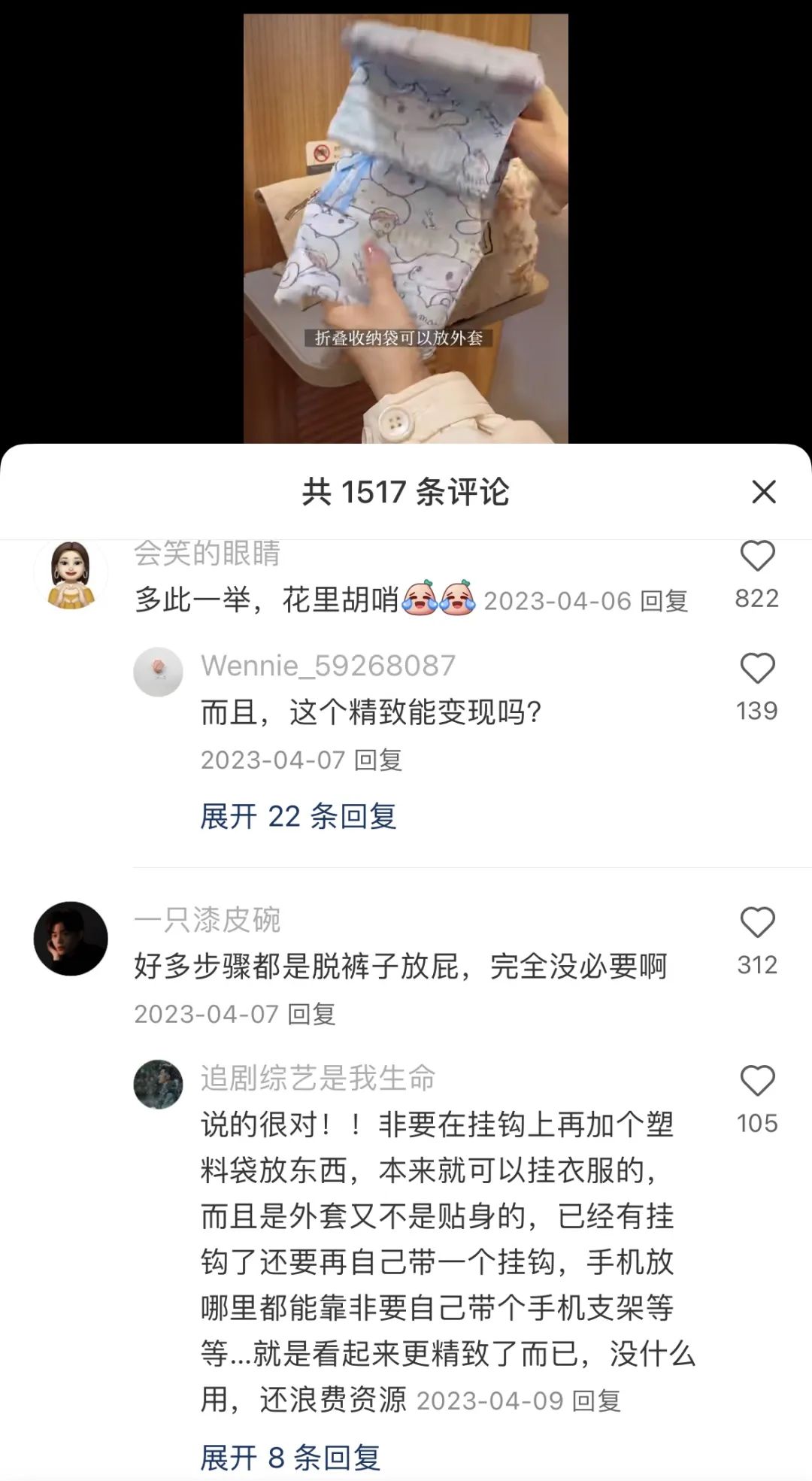Reply to 一只漆皮碗's comment

[x=311, y=1014]
